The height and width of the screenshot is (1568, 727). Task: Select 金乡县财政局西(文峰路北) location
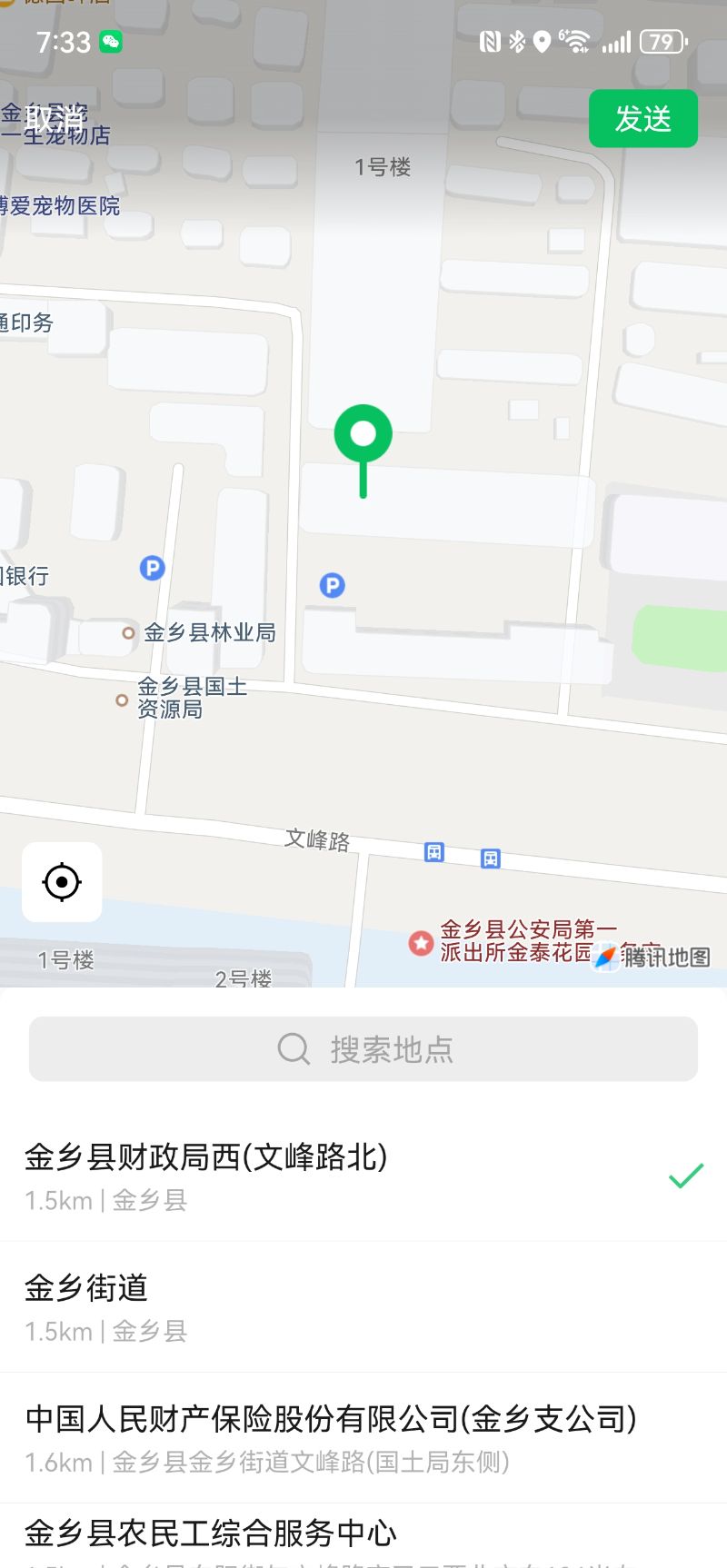tap(363, 1176)
